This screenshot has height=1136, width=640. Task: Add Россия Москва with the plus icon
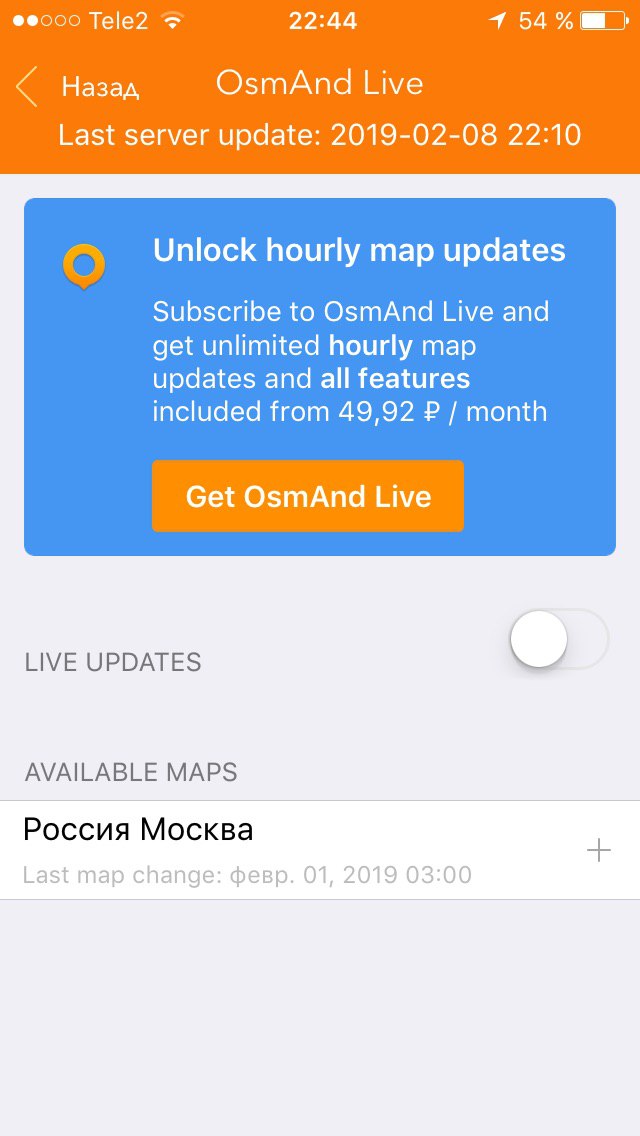(x=599, y=851)
